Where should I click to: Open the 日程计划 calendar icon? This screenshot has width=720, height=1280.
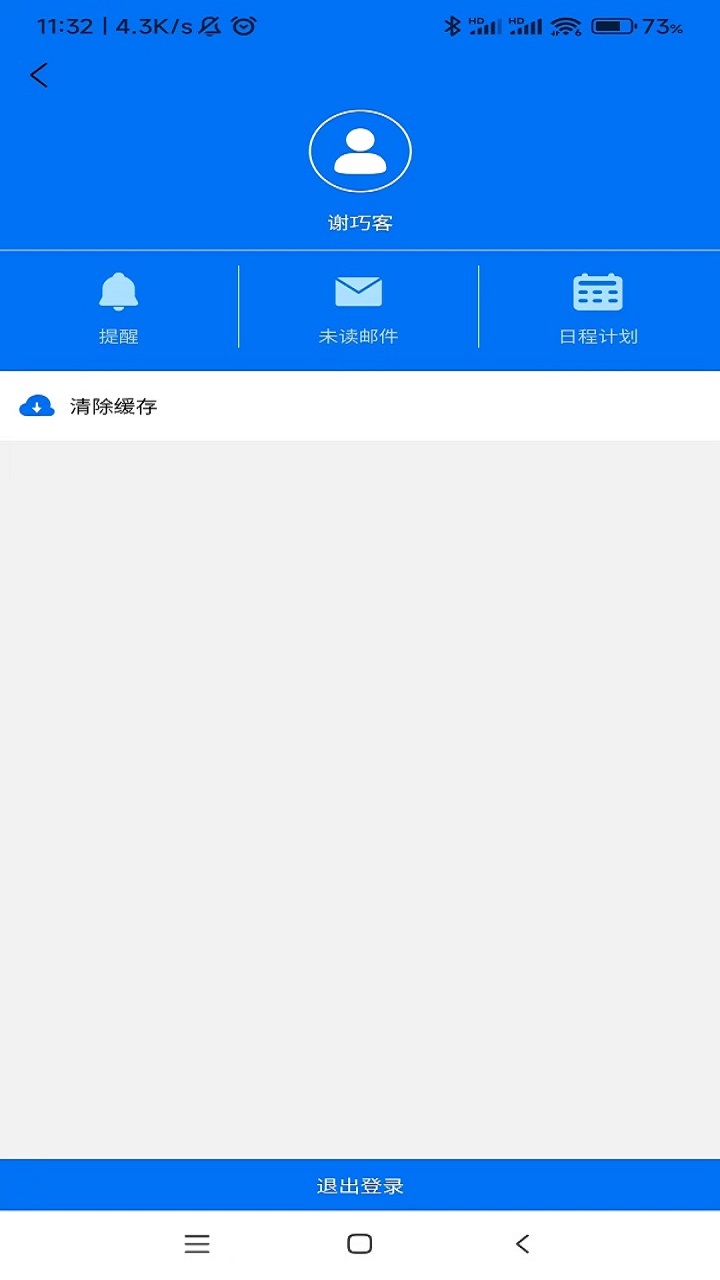point(598,291)
